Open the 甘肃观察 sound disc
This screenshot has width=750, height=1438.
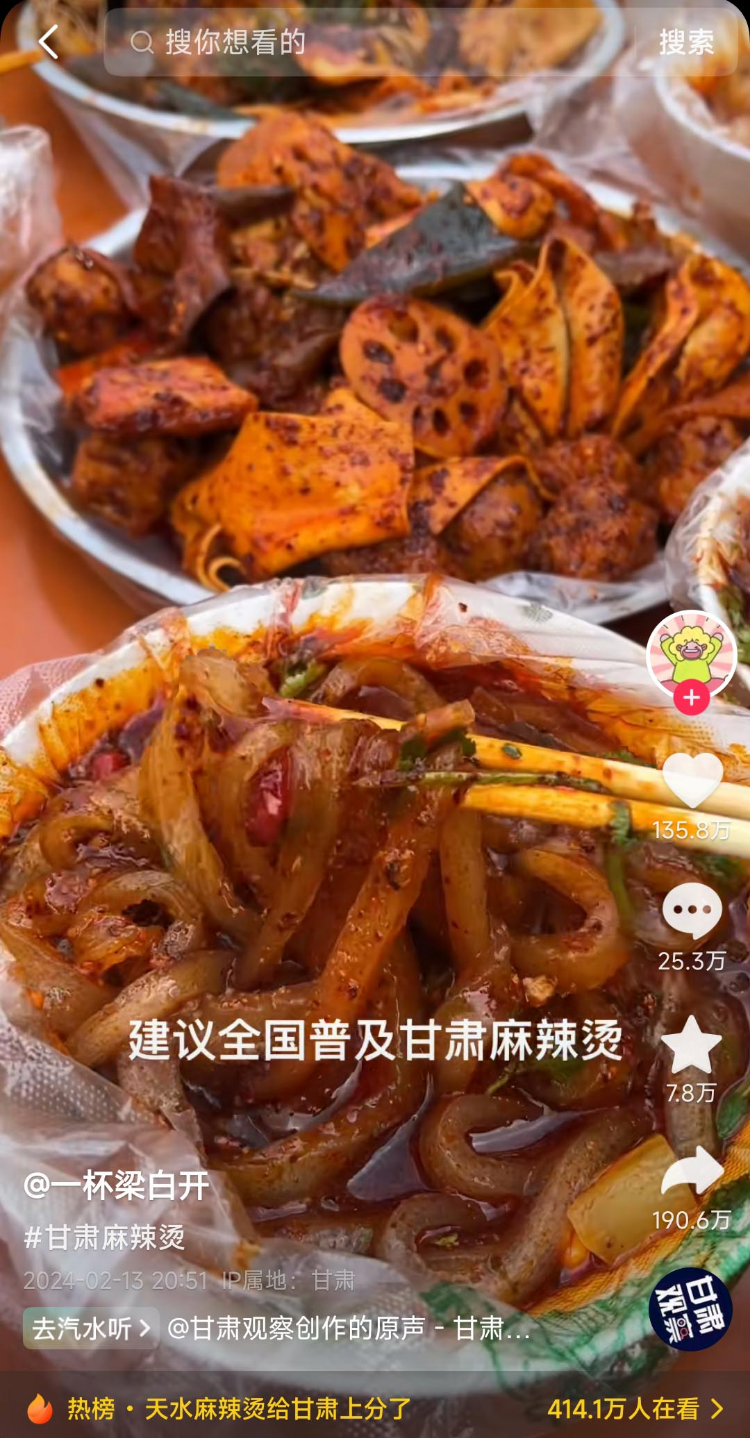(x=690, y=1308)
